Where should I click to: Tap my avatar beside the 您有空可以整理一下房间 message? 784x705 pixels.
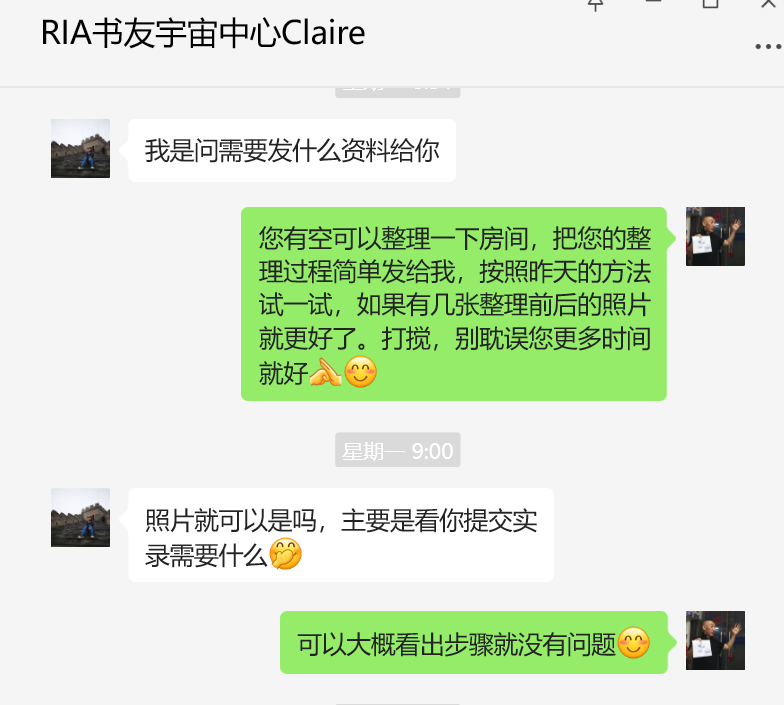[x=715, y=236]
